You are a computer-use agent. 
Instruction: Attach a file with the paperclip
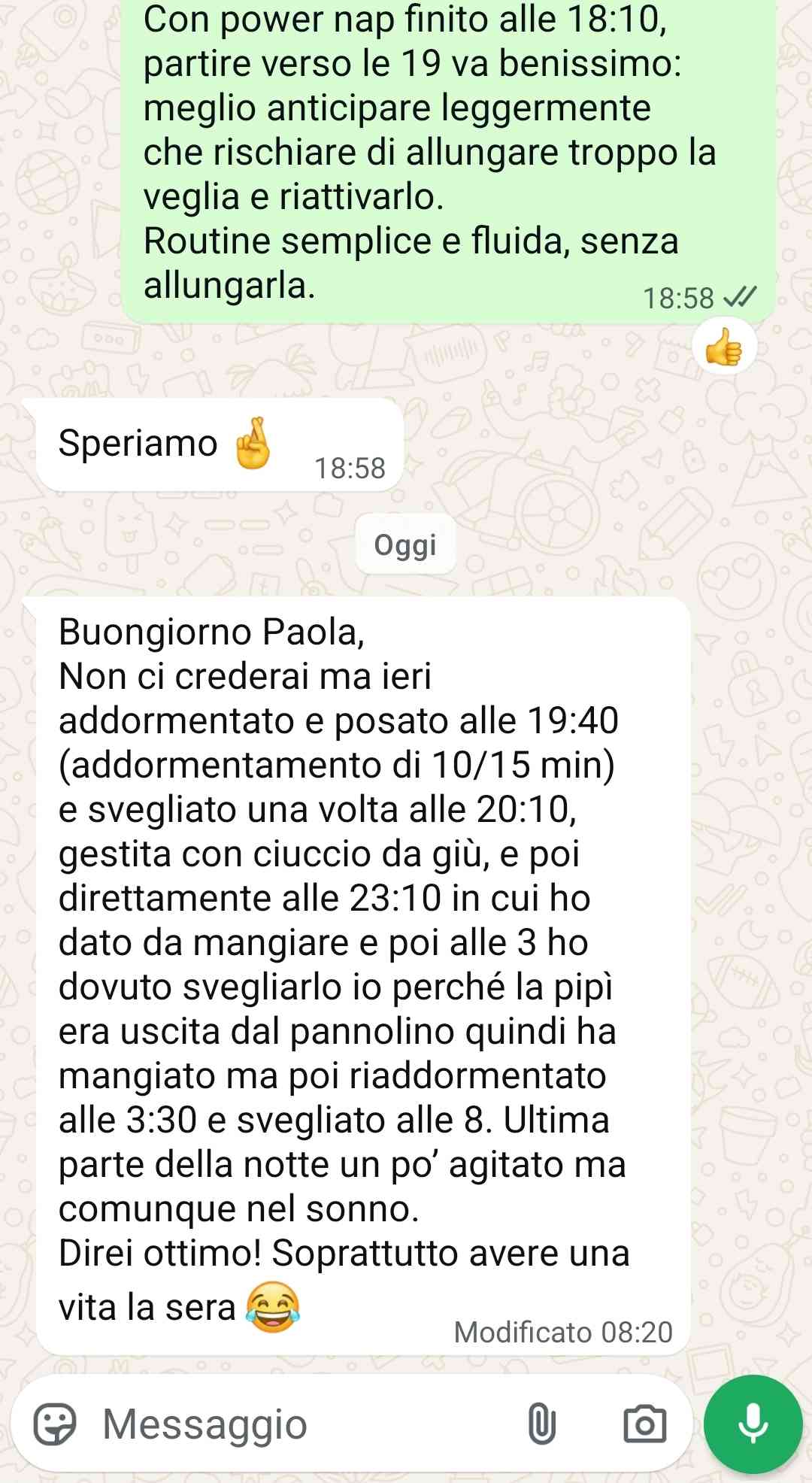pos(541,1424)
